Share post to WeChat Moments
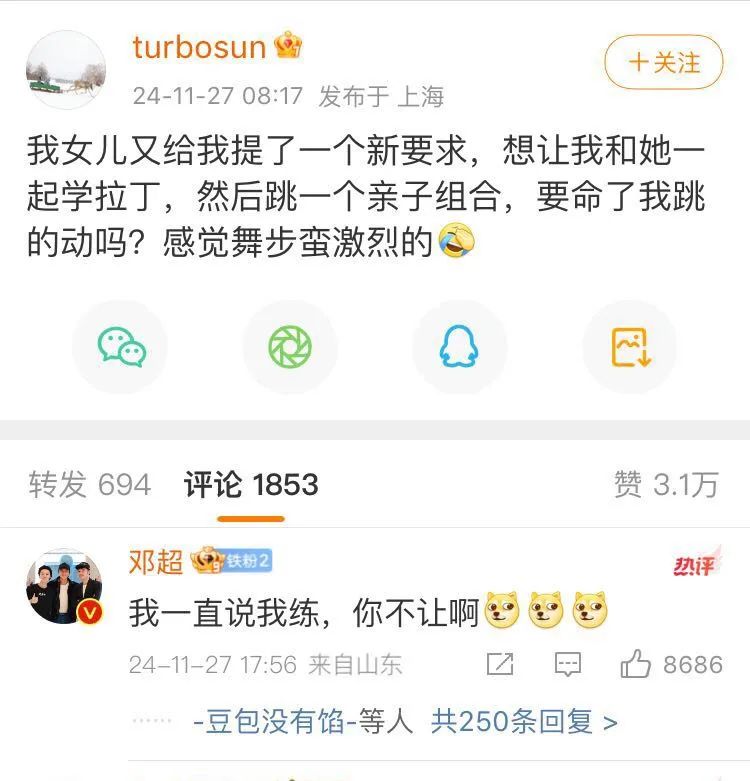 (290, 346)
